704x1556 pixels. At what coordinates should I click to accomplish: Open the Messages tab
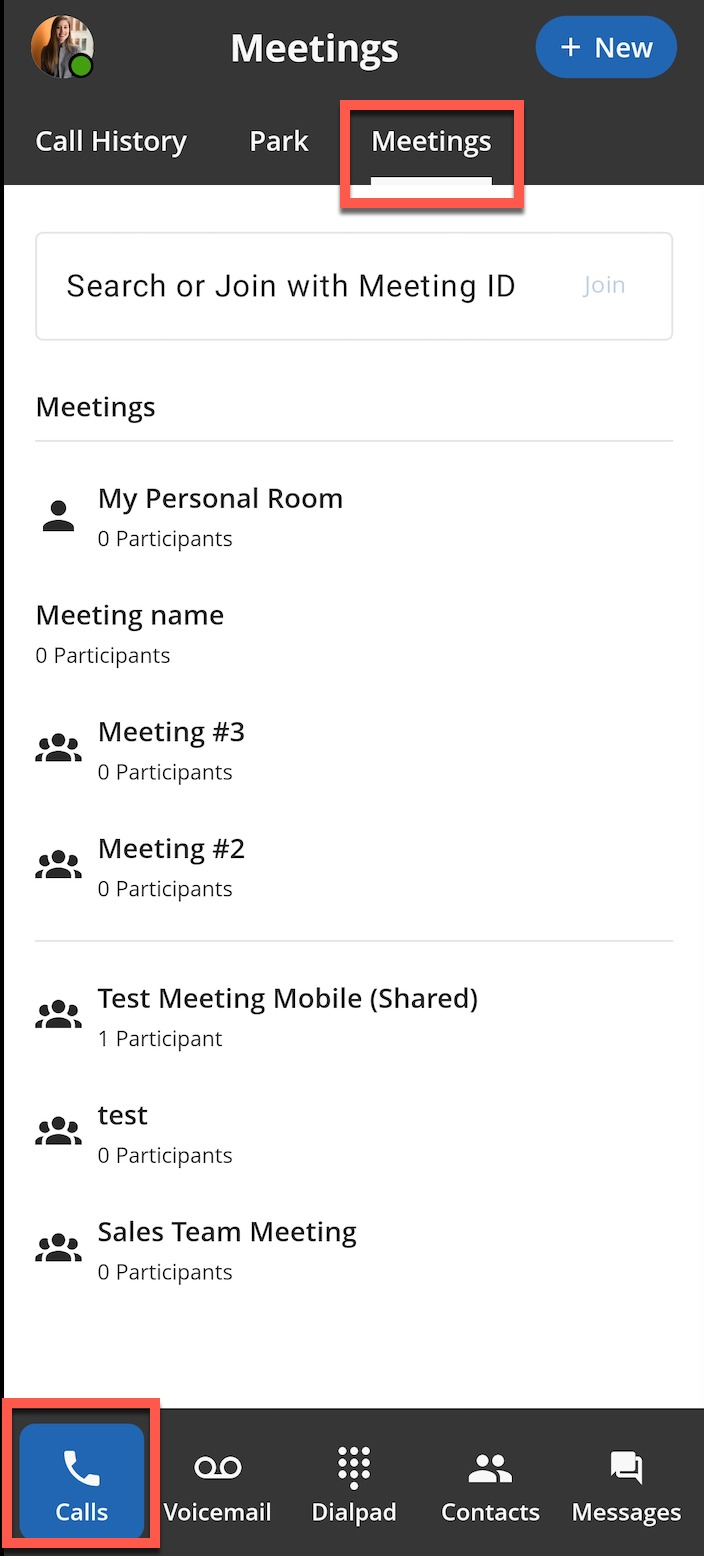626,1483
